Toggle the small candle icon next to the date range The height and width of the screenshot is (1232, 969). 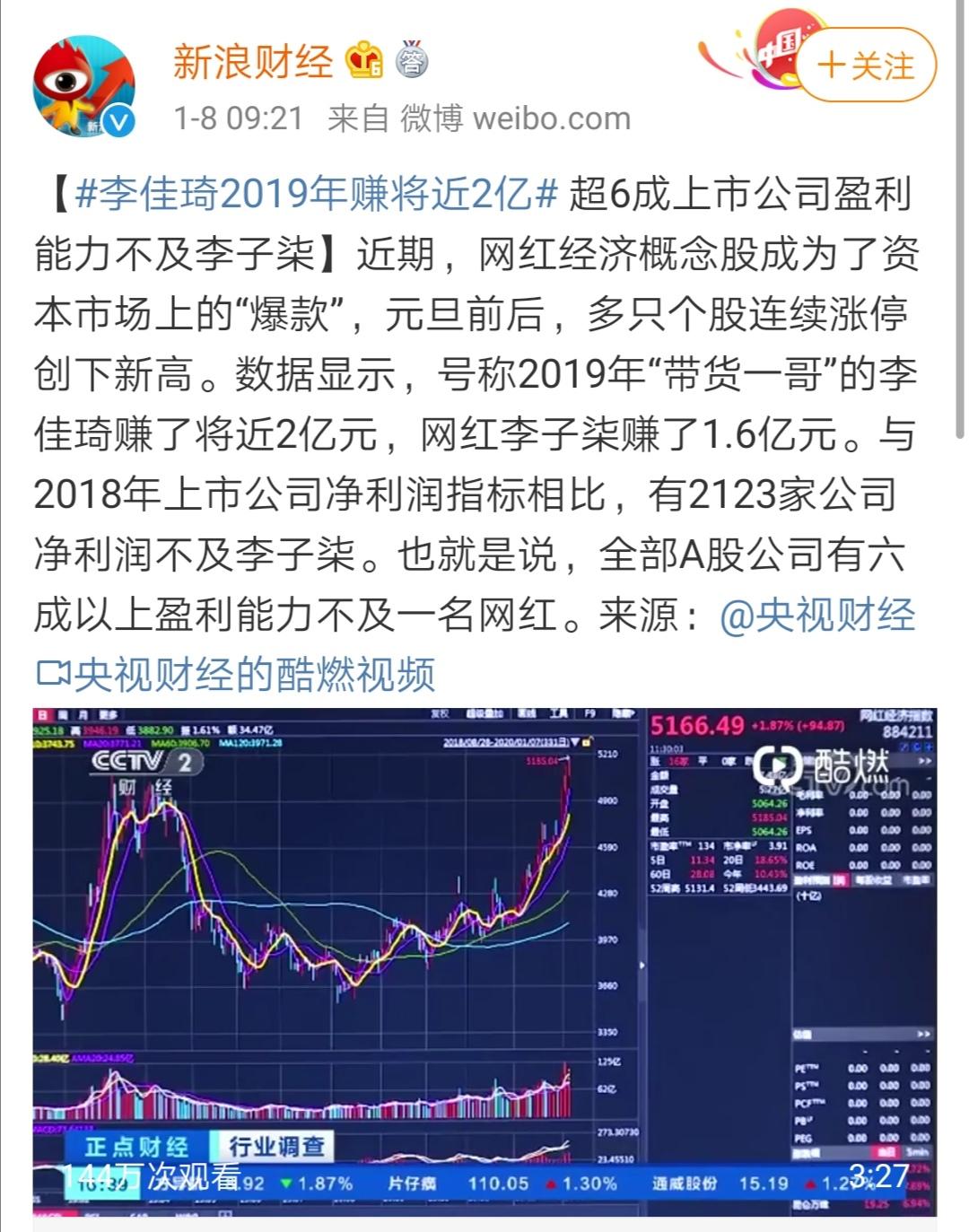(x=587, y=741)
